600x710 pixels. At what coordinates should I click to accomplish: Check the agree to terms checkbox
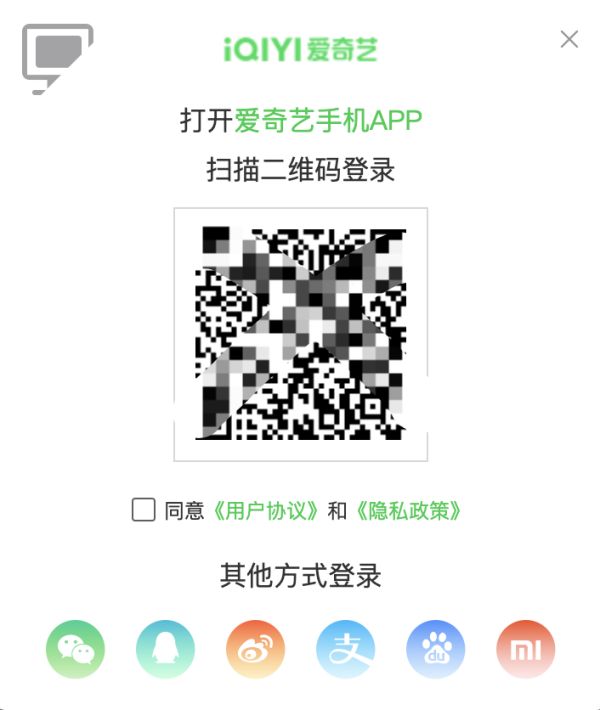point(143,510)
